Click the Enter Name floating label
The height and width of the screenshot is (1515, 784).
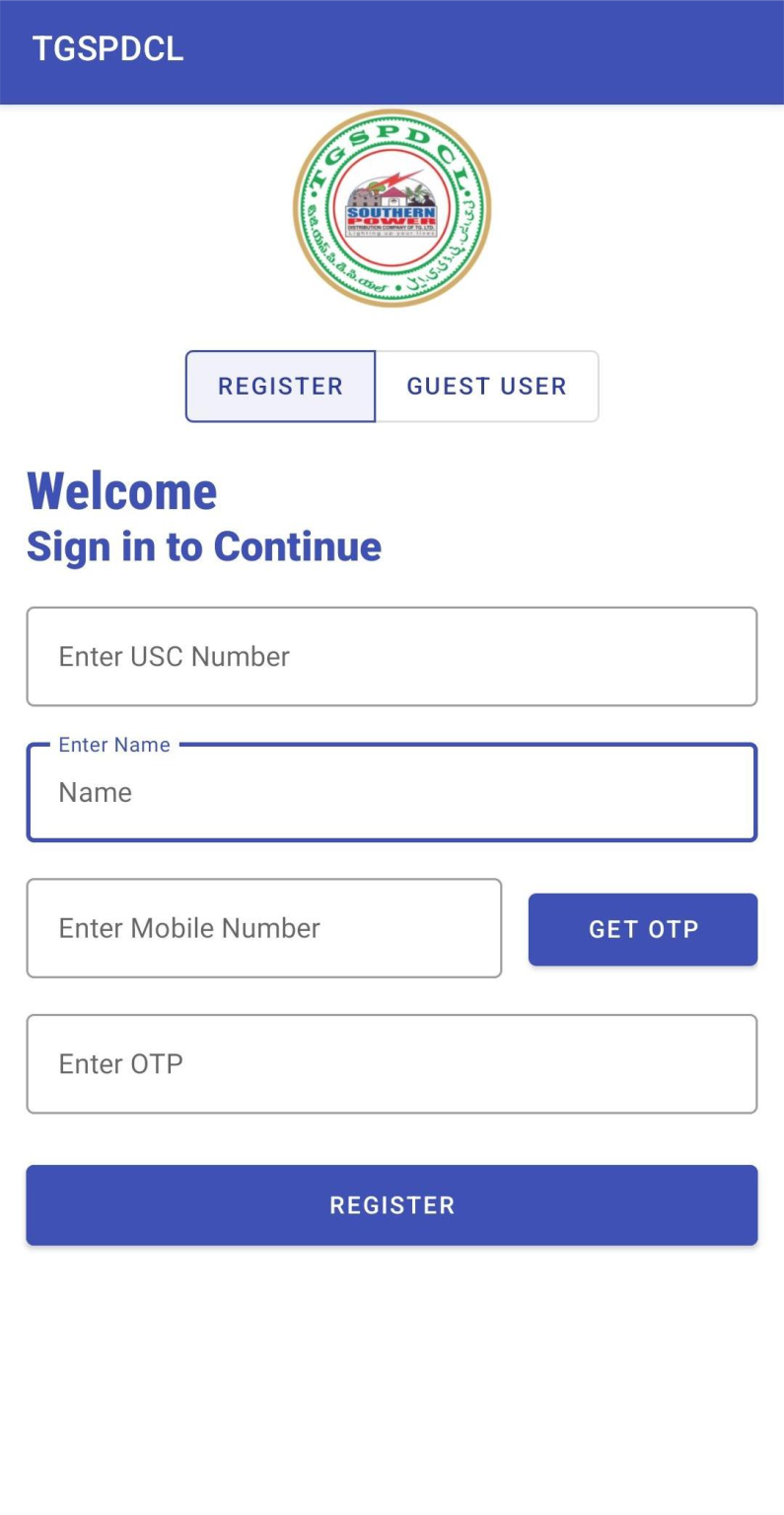click(x=113, y=745)
